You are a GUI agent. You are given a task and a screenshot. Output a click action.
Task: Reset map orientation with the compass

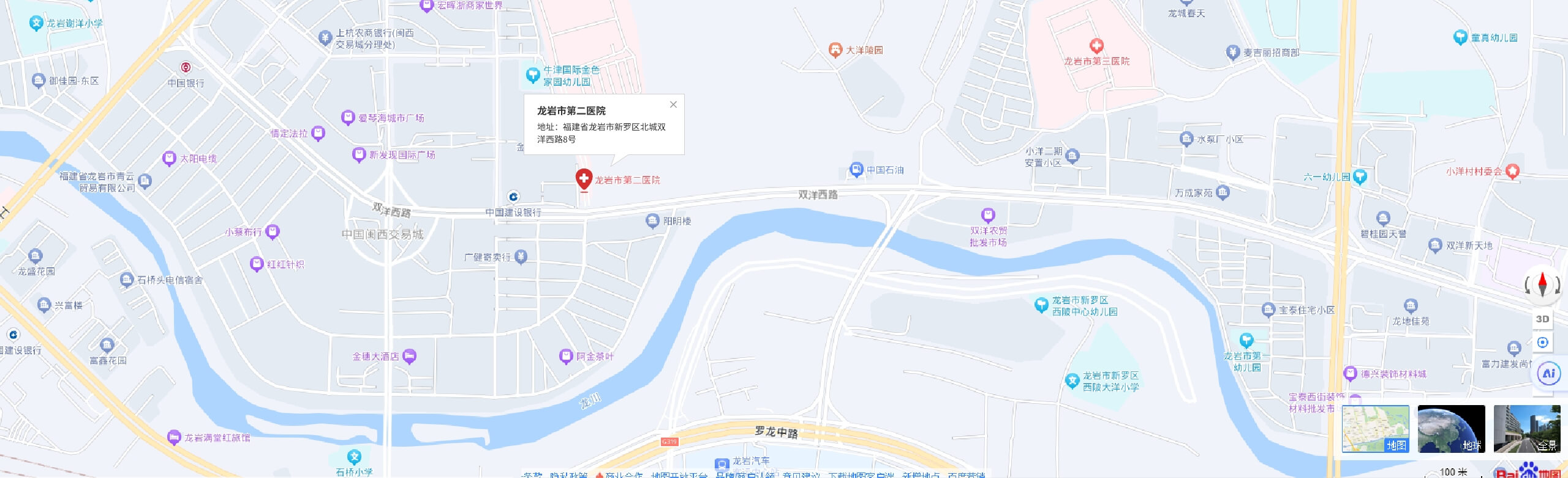point(1542,285)
